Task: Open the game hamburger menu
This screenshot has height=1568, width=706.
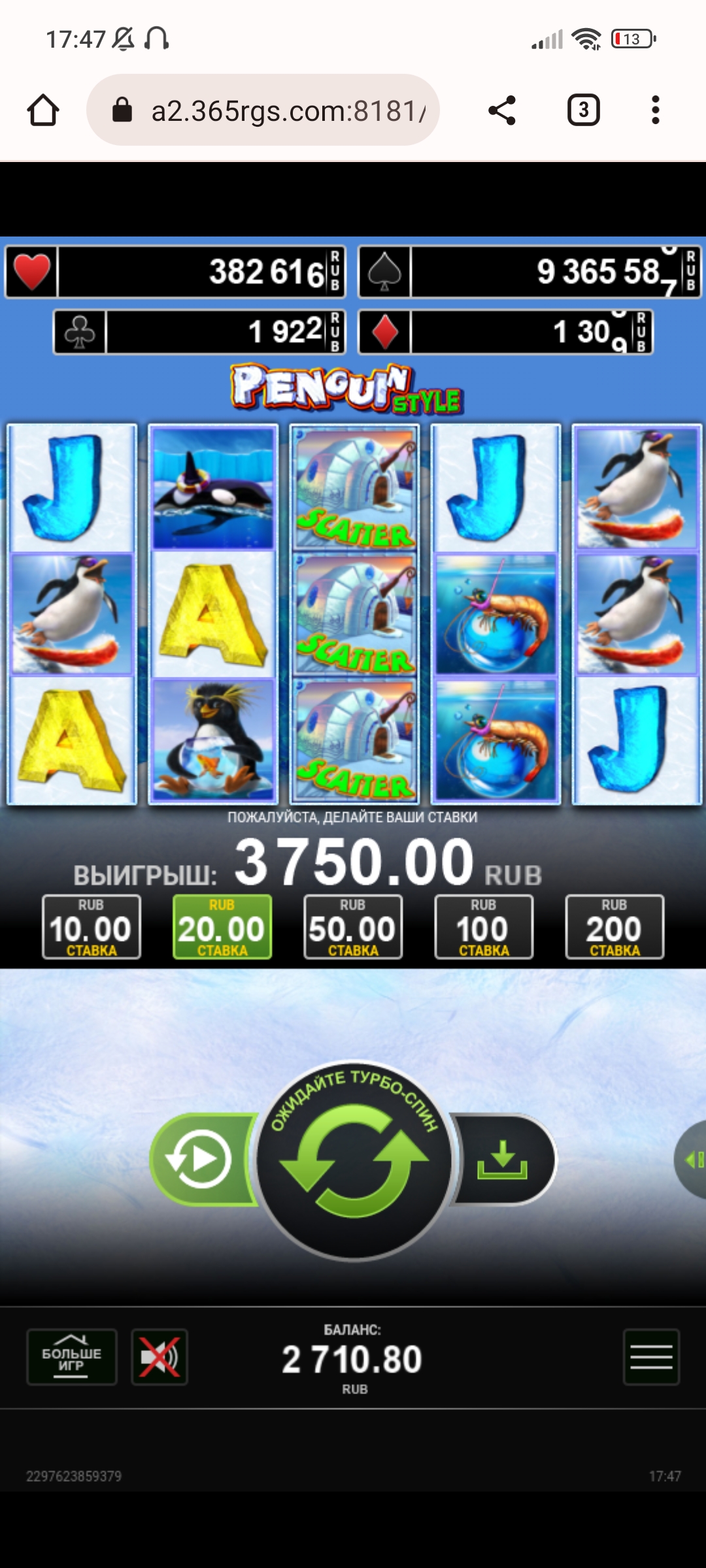Action: point(651,1357)
